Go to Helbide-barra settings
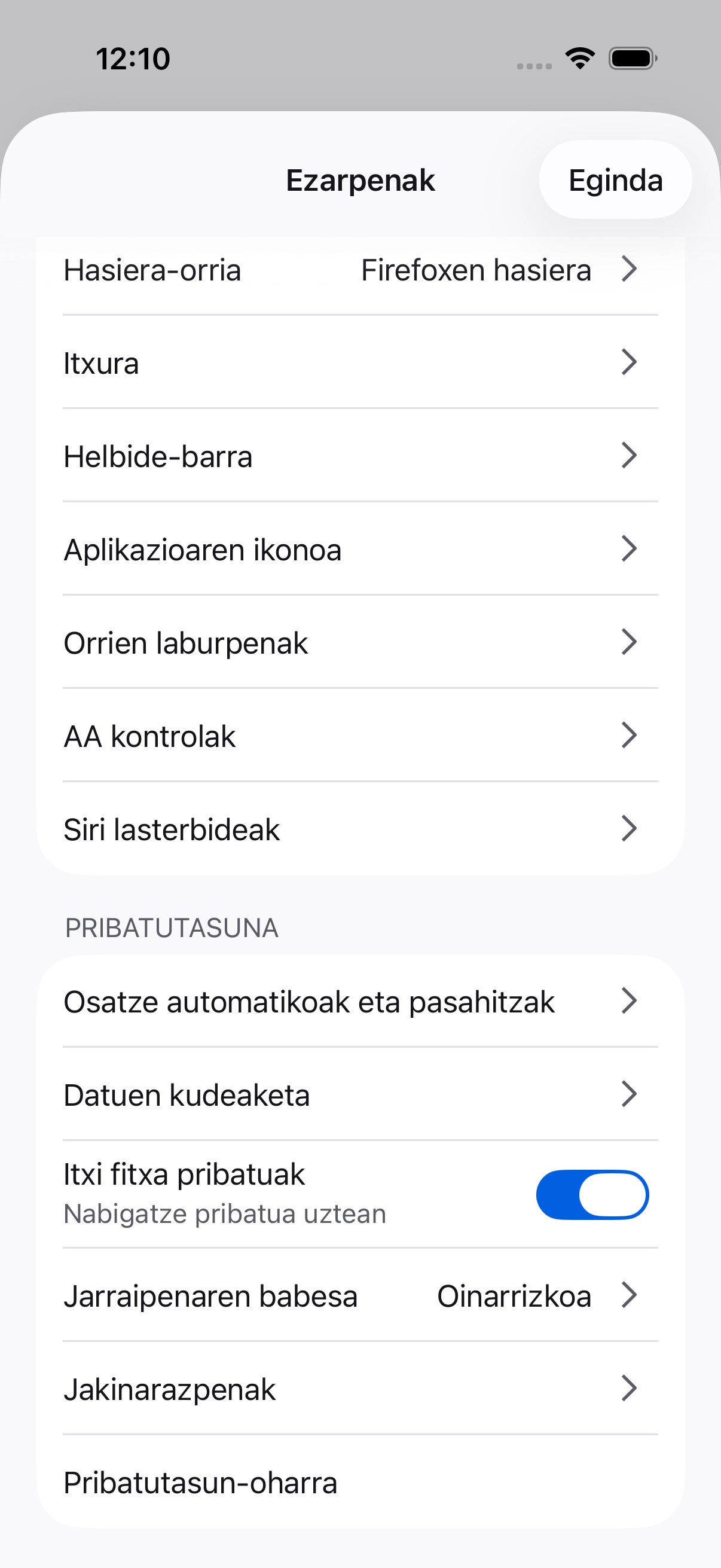 [360, 456]
